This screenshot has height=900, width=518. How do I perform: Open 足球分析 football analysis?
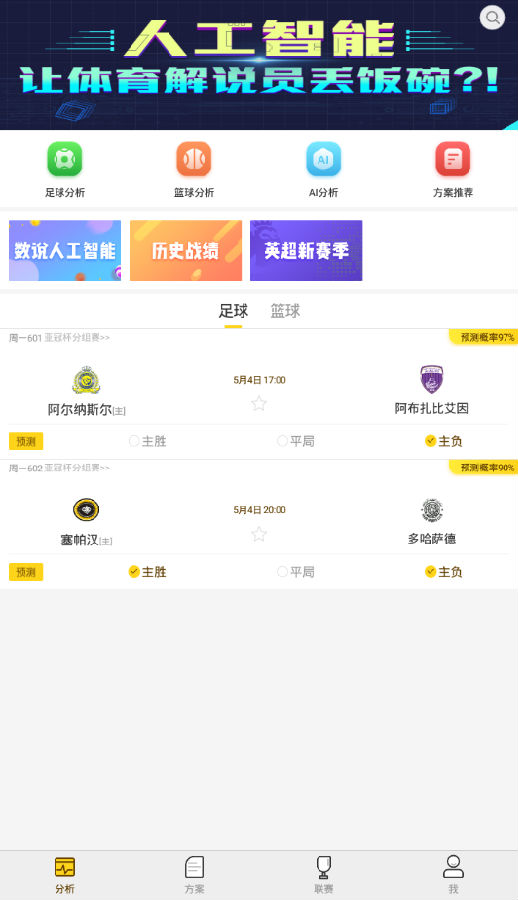click(65, 170)
